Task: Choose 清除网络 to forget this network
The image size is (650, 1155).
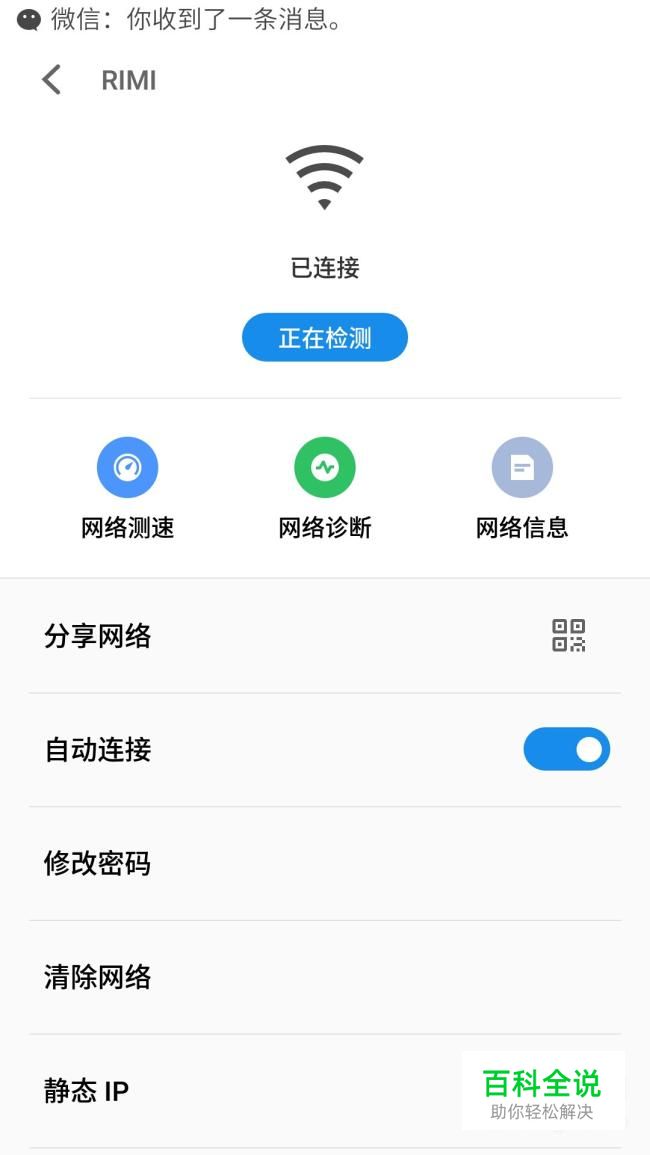Action: (324, 977)
